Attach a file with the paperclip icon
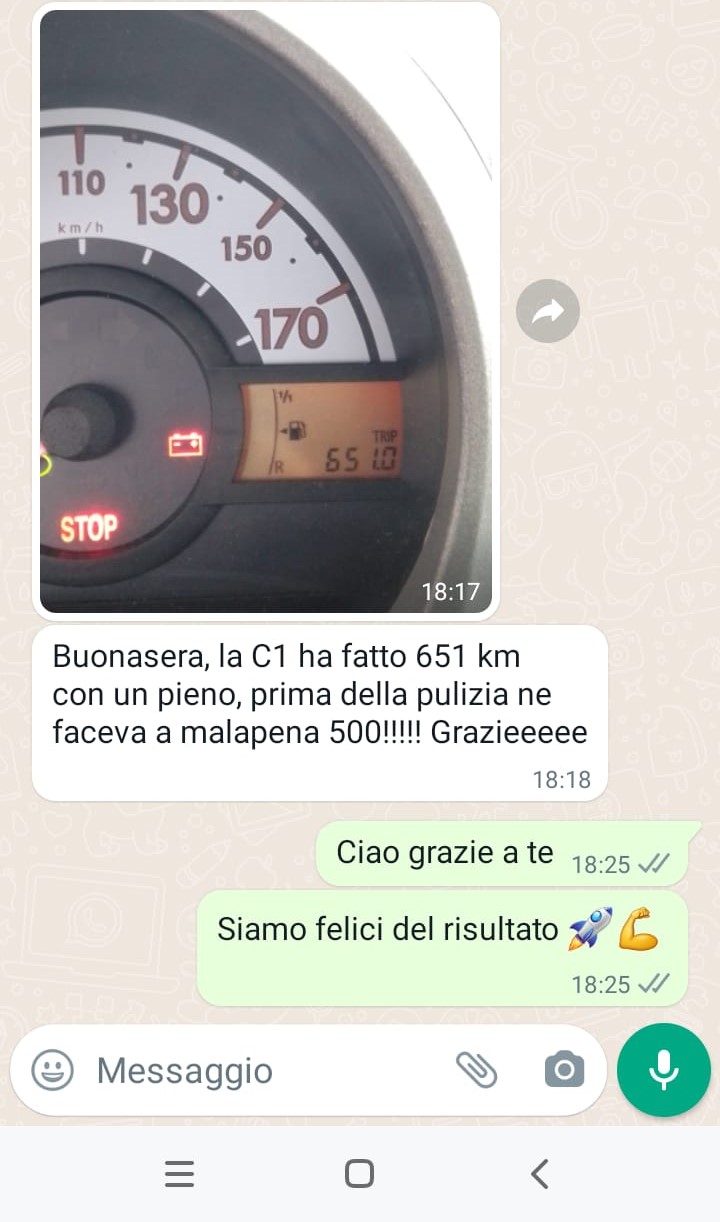The height and width of the screenshot is (1222, 720). pos(476,1070)
